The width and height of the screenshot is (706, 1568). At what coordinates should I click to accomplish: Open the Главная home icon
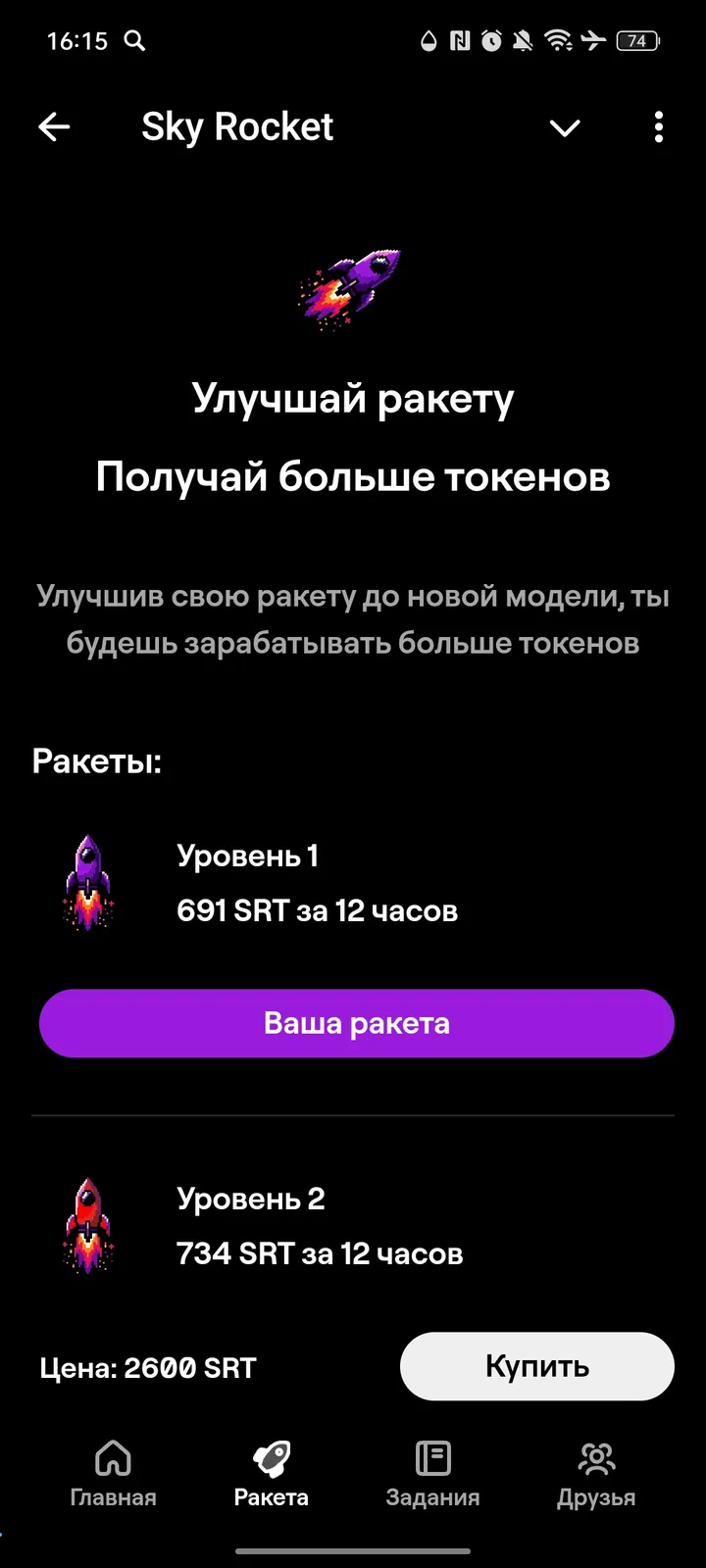(114, 1458)
